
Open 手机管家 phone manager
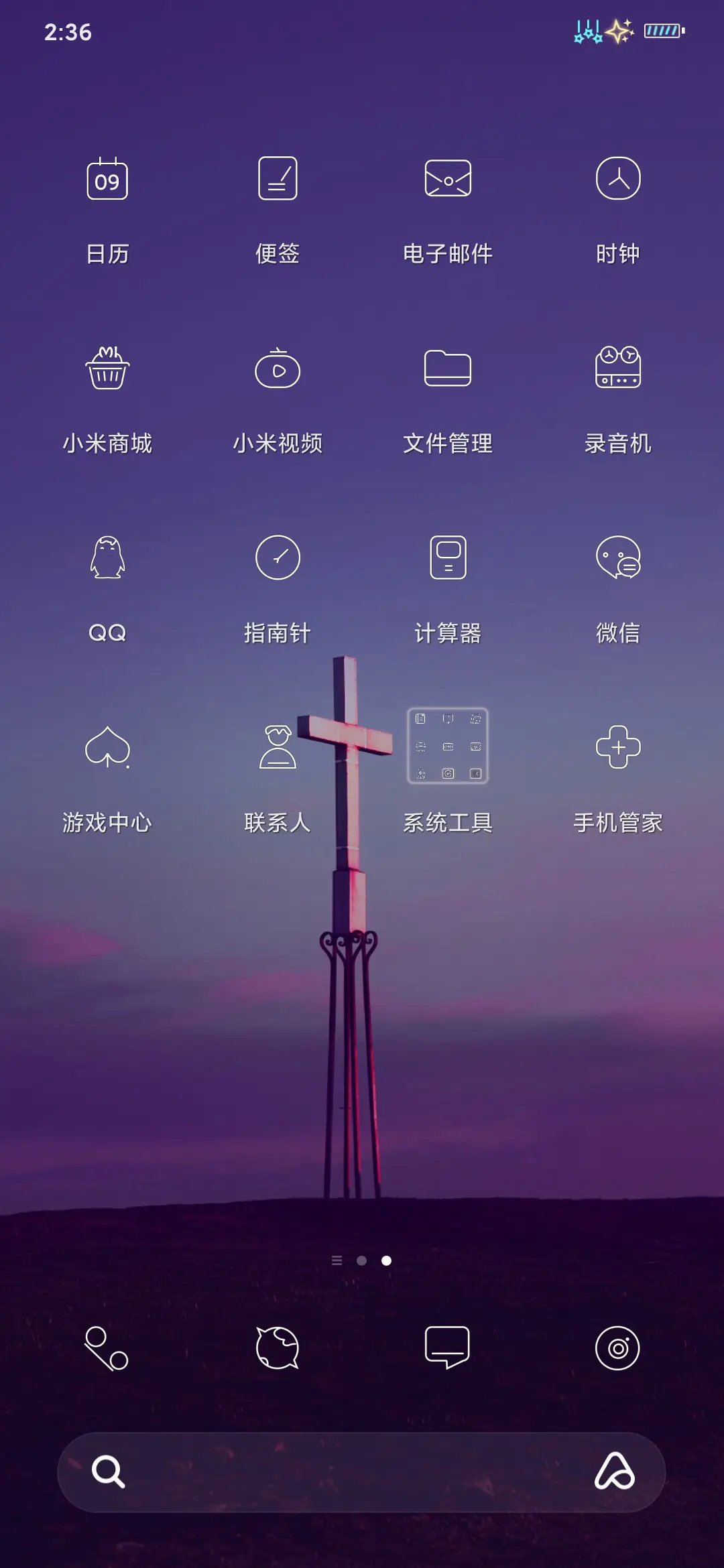click(617, 747)
